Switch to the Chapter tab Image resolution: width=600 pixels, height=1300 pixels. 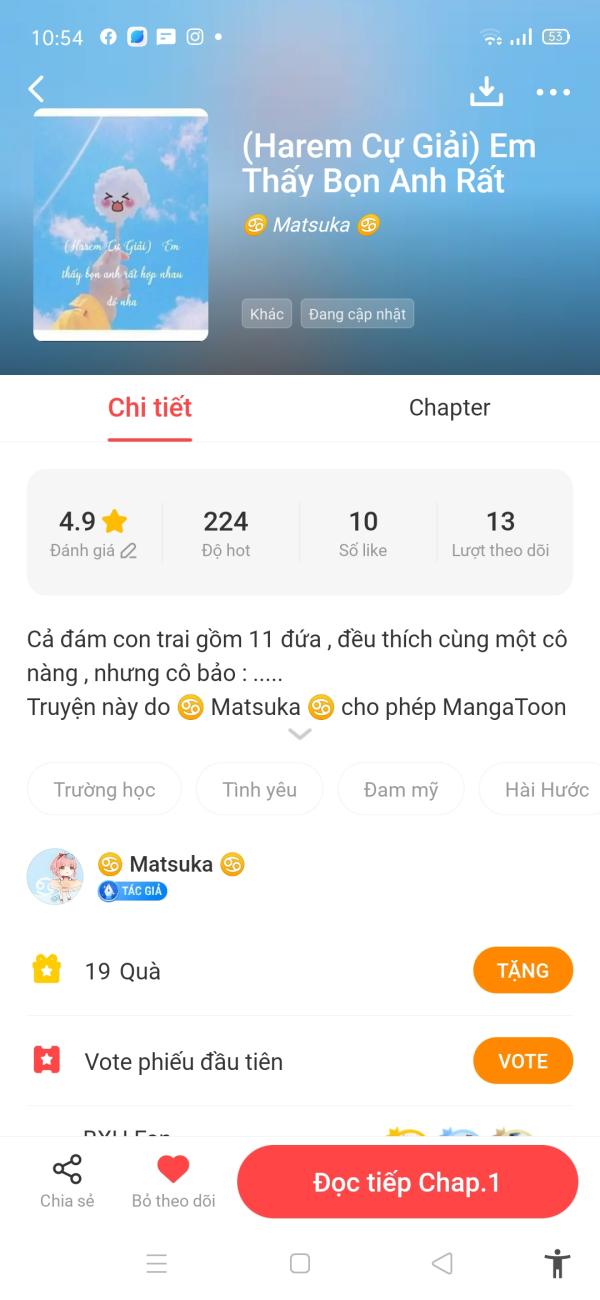coord(449,408)
